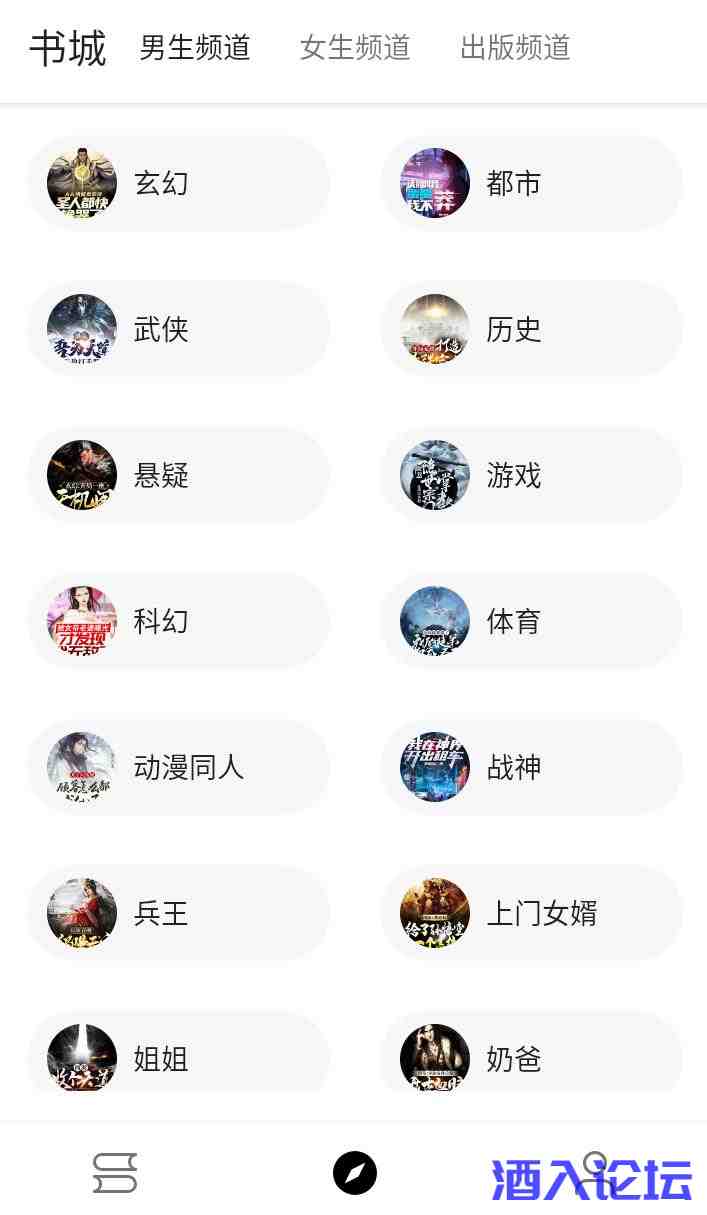Viewport: 707px width, 1215px height.
Task: Open the 战神 category
Action: tap(531, 767)
